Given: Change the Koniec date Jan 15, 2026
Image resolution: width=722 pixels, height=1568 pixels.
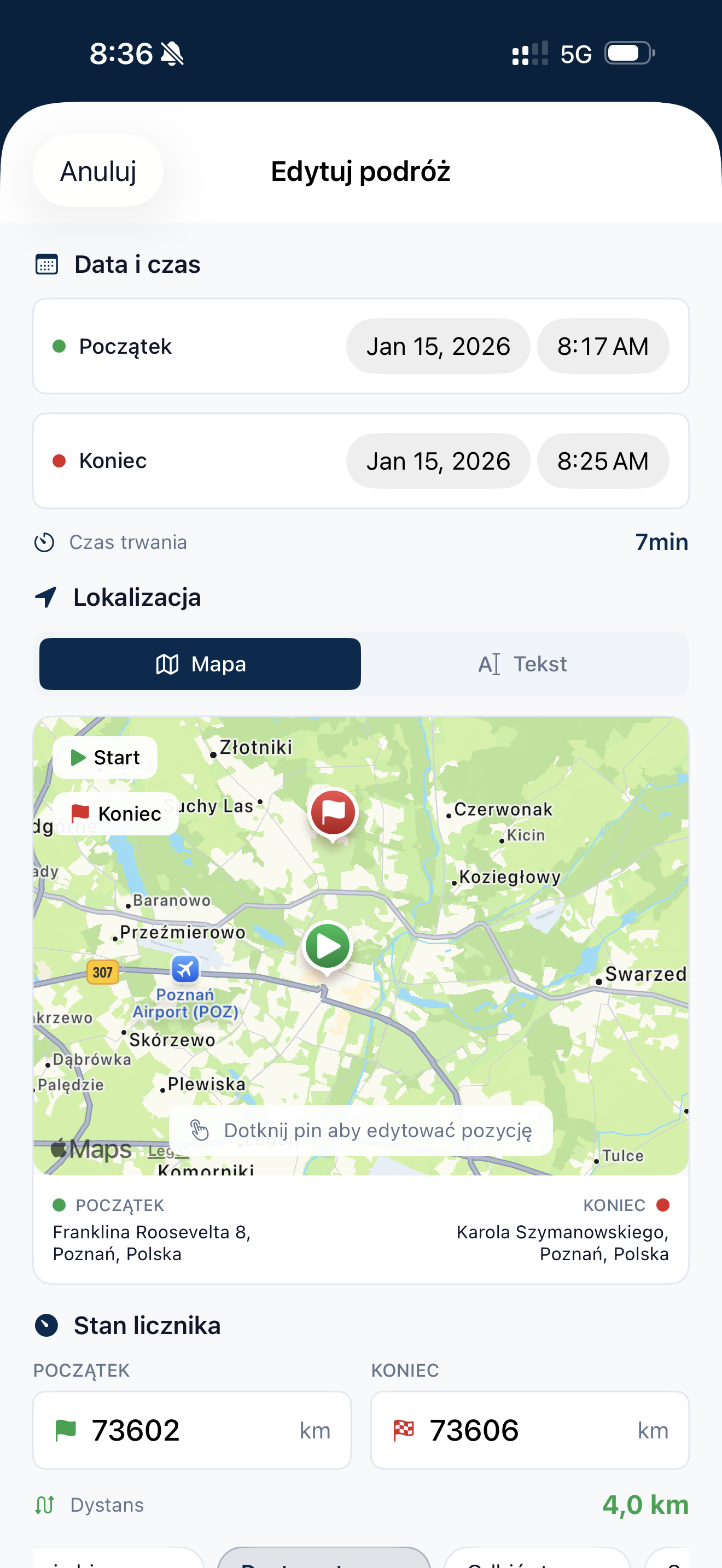Looking at the screenshot, I should (x=438, y=461).
